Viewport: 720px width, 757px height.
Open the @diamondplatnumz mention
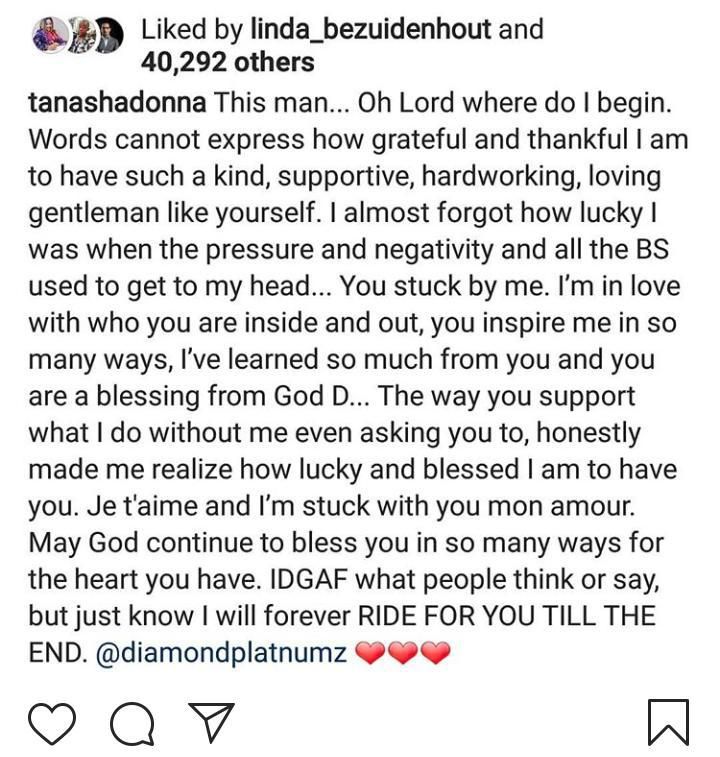point(222,655)
